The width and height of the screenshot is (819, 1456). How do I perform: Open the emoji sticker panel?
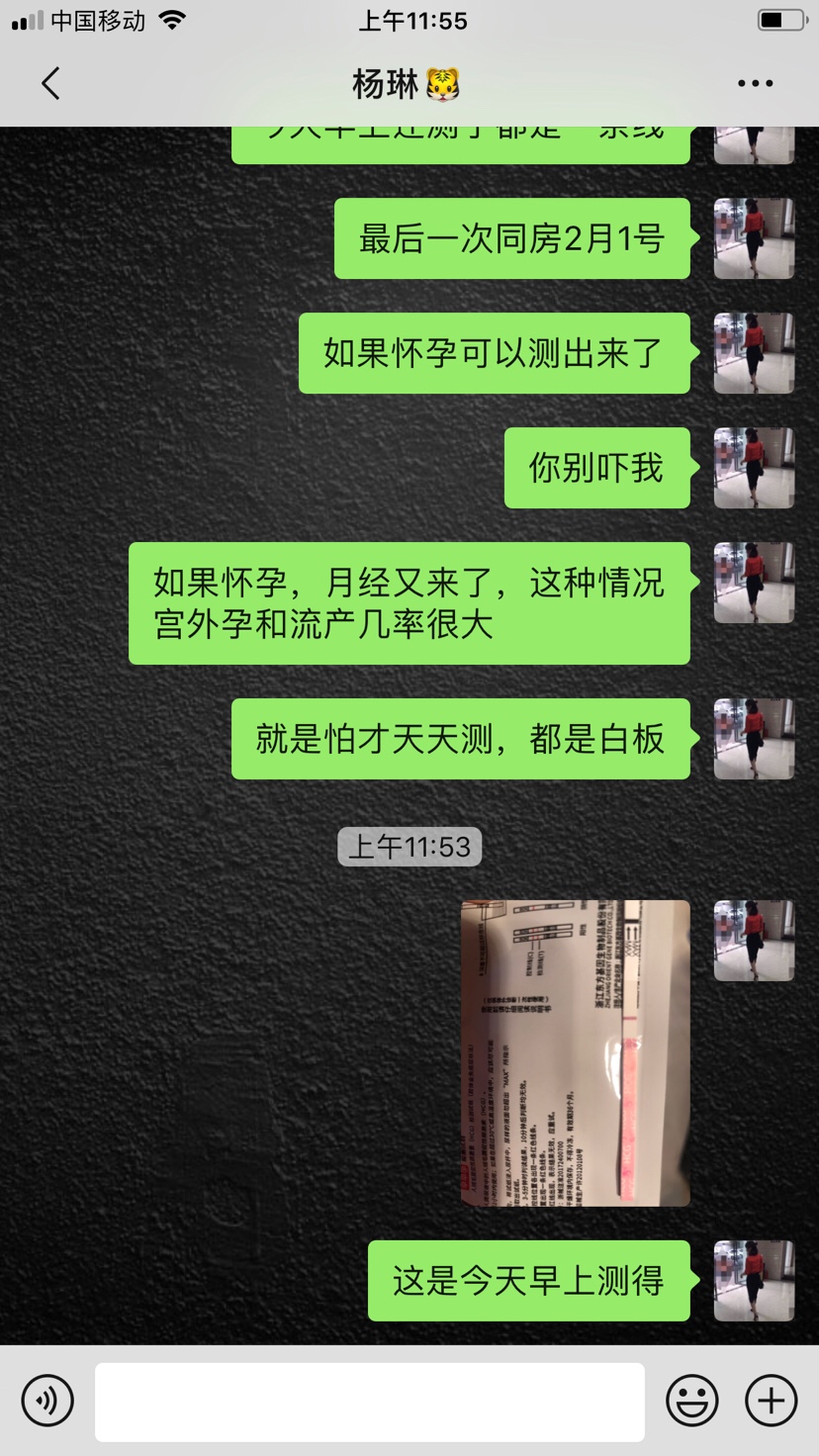[x=692, y=1401]
